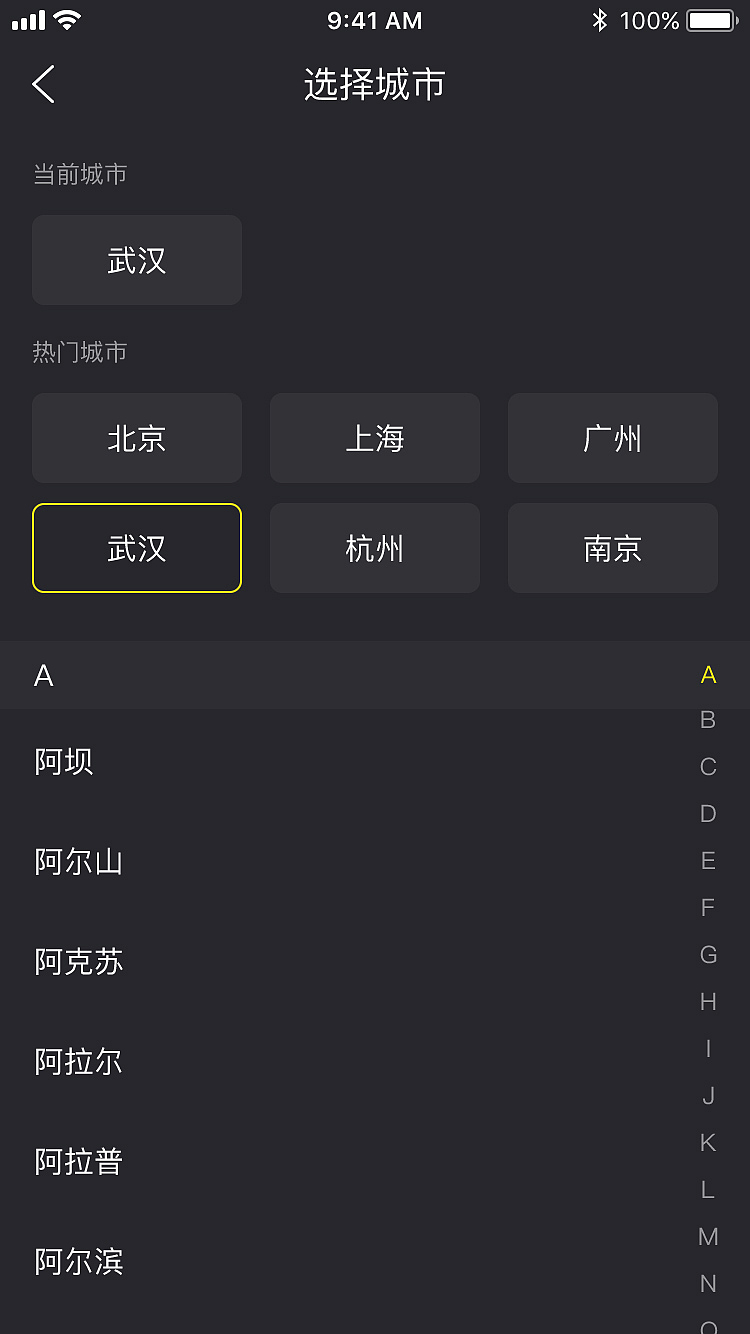750x1334 pixels.
Task: Choose 阿尔山 in the city list
Action: 76,862
